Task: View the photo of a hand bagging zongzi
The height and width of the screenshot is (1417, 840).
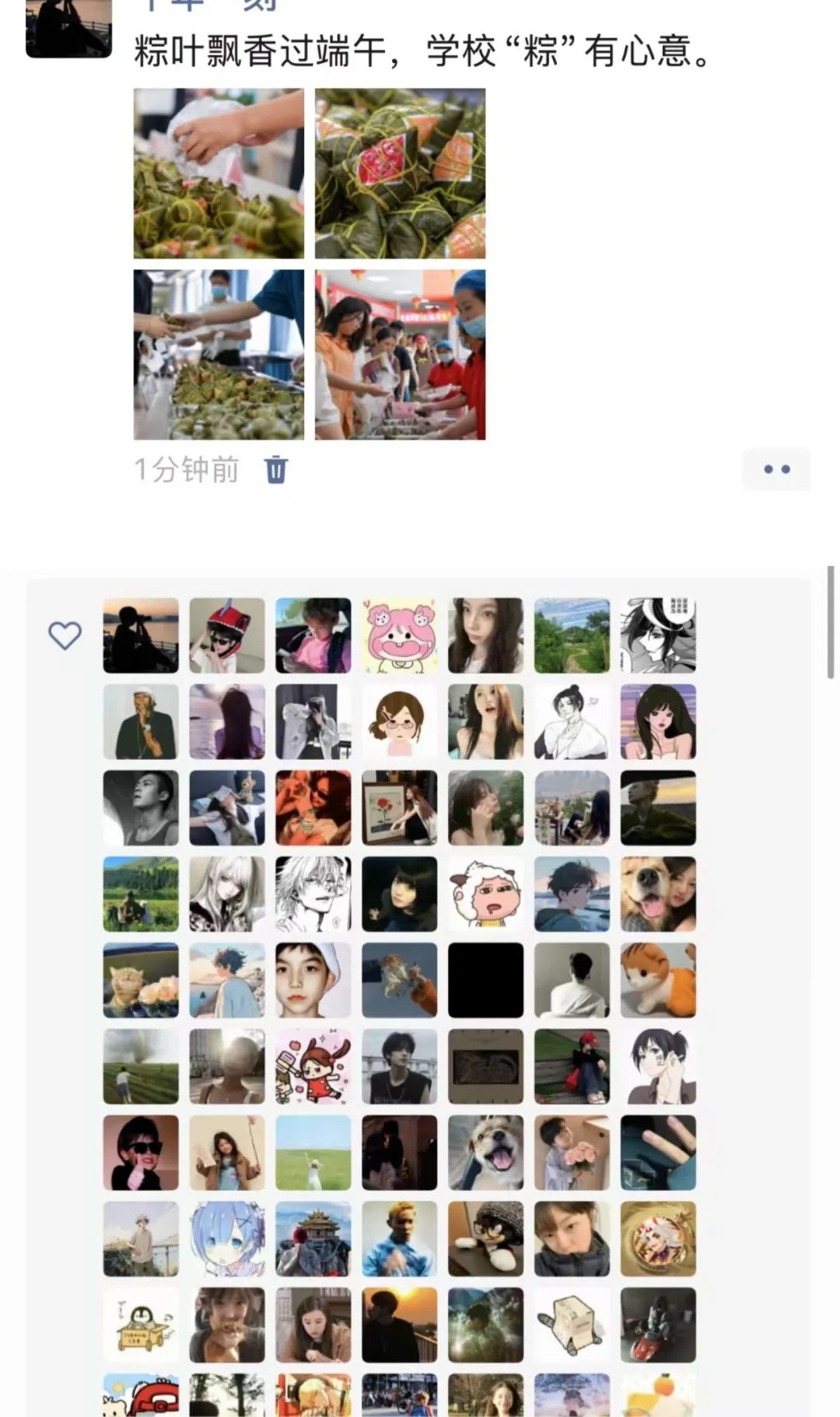Action: (x=219, y=173)
